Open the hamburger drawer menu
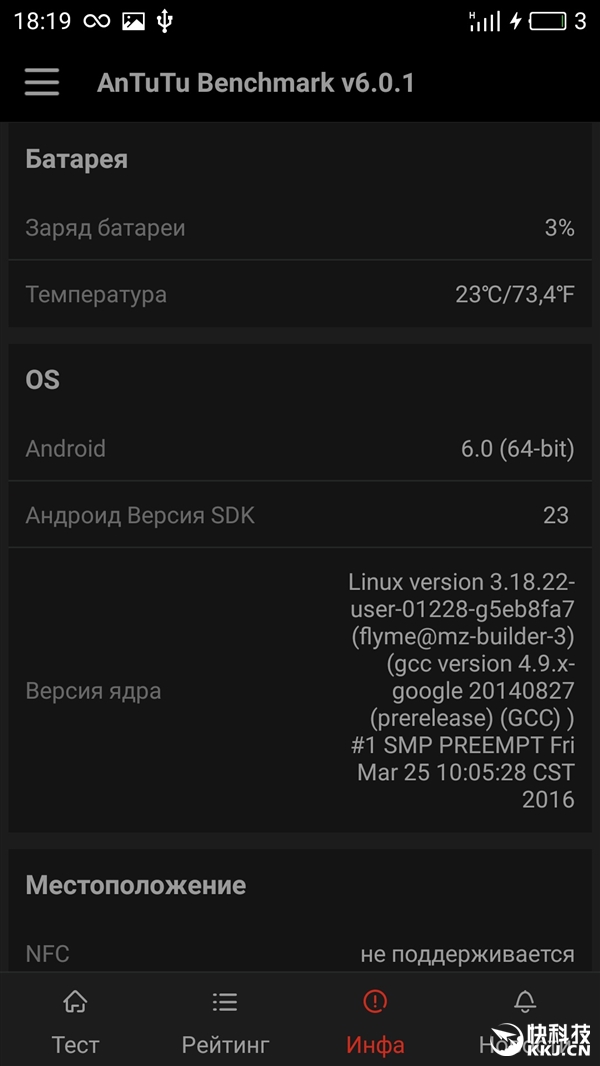Screen dimensions: 600x1066 pos(42,82)
